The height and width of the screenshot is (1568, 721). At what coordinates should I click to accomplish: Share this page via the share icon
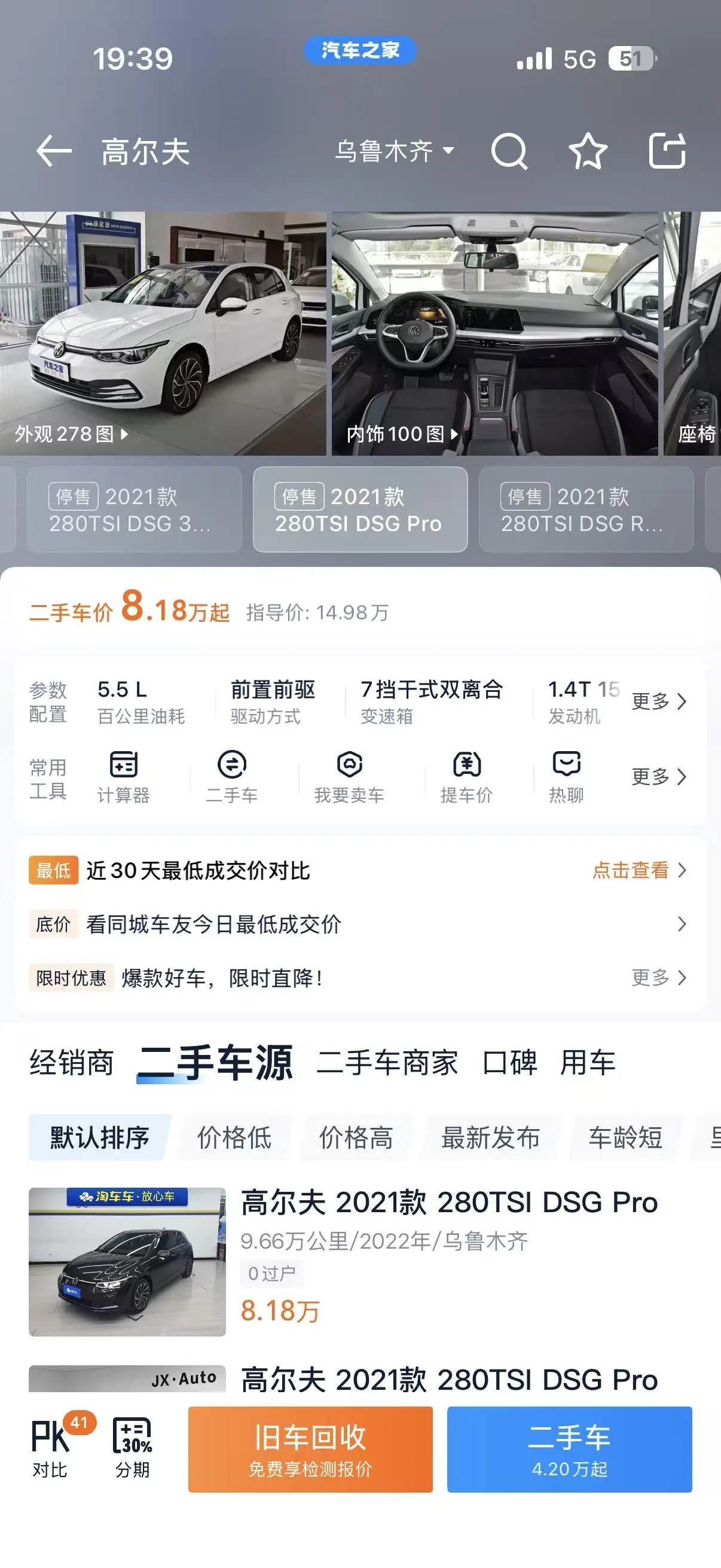pyautogui.click(x=667, y=151)
